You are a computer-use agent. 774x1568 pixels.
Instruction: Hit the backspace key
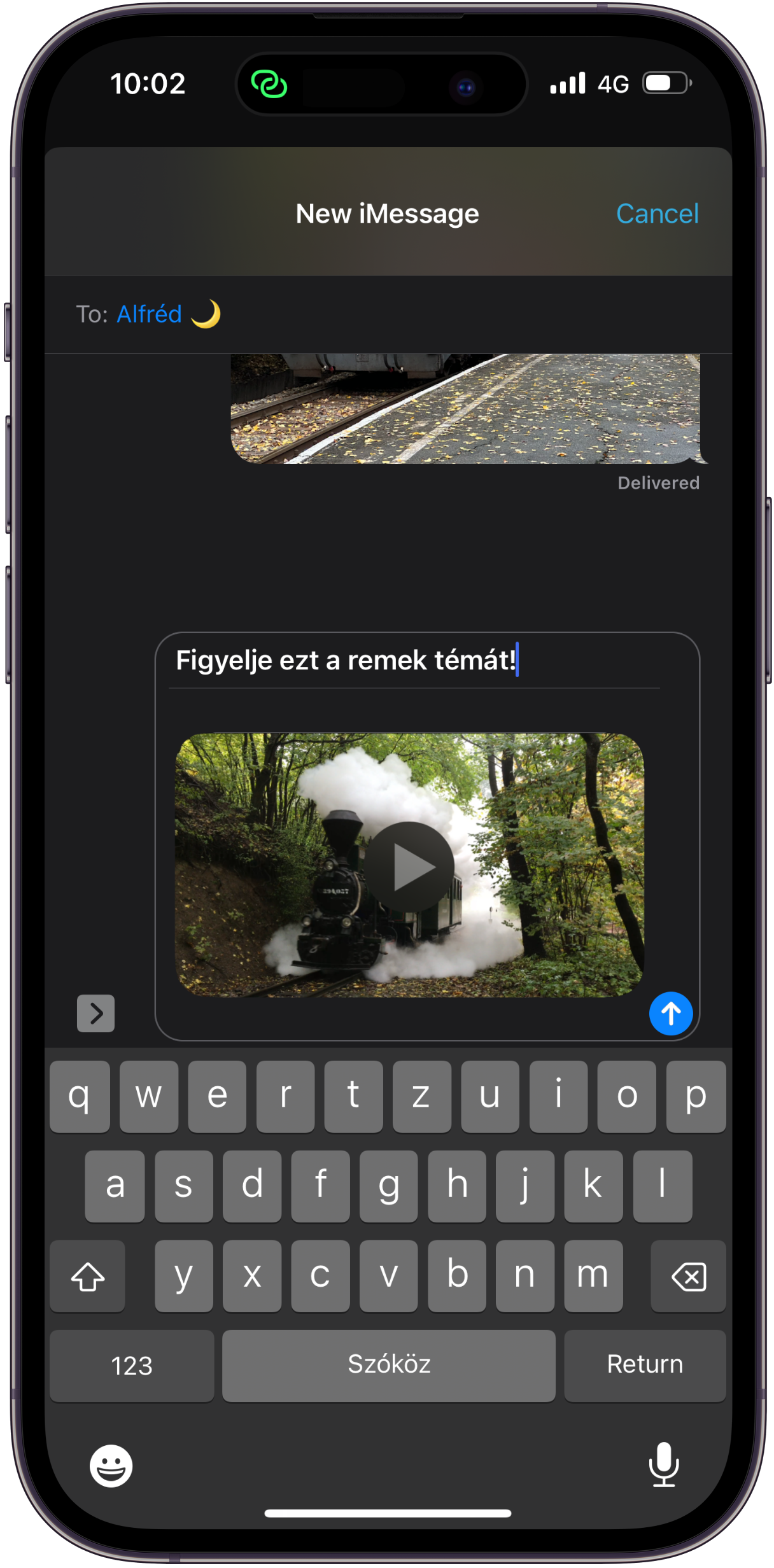click(688, 1276)
